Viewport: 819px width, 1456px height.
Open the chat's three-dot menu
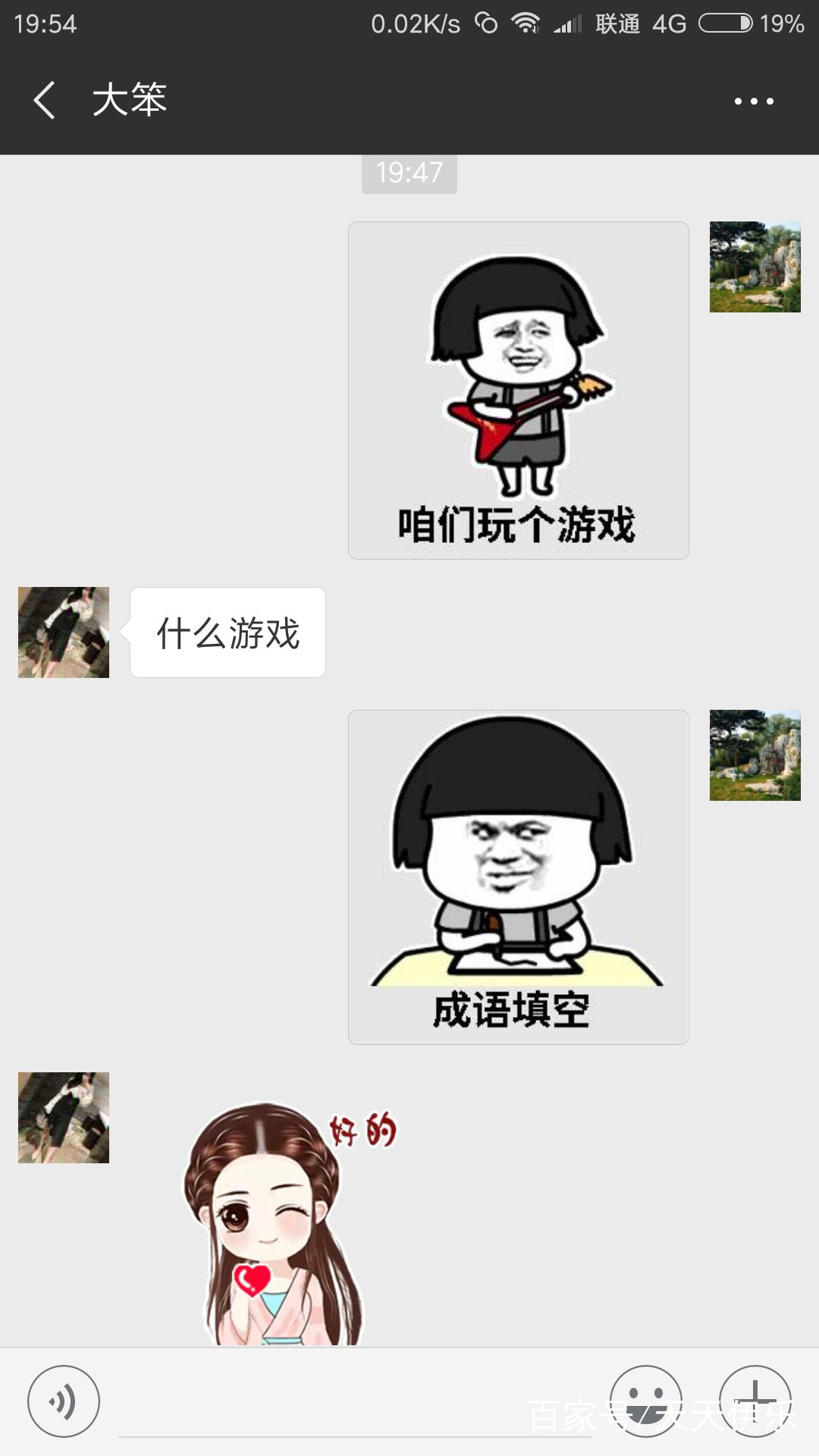coord(754,101)
